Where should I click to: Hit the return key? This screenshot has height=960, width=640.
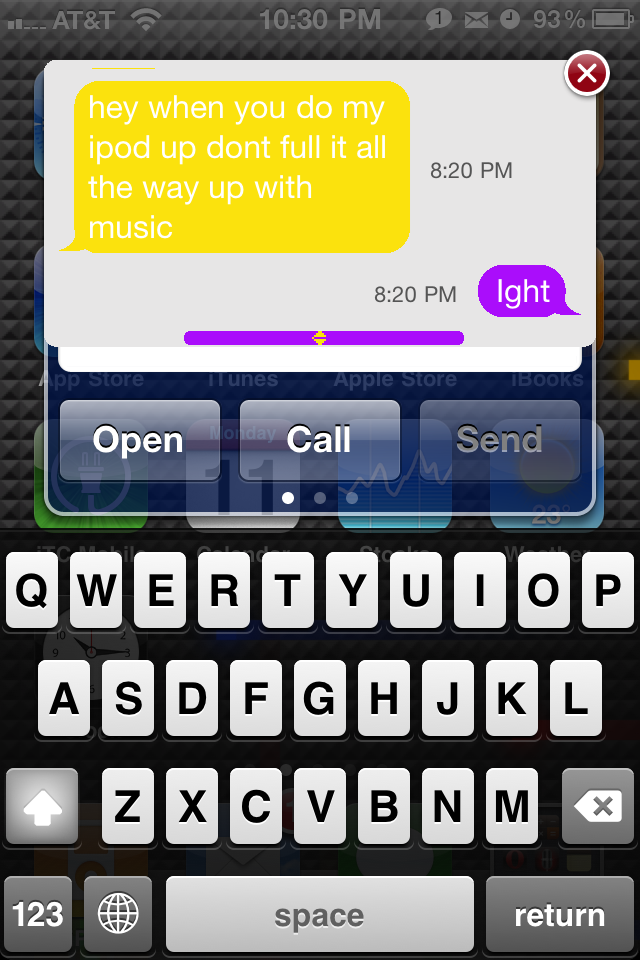pyautogui.click(x=559, y=914)
